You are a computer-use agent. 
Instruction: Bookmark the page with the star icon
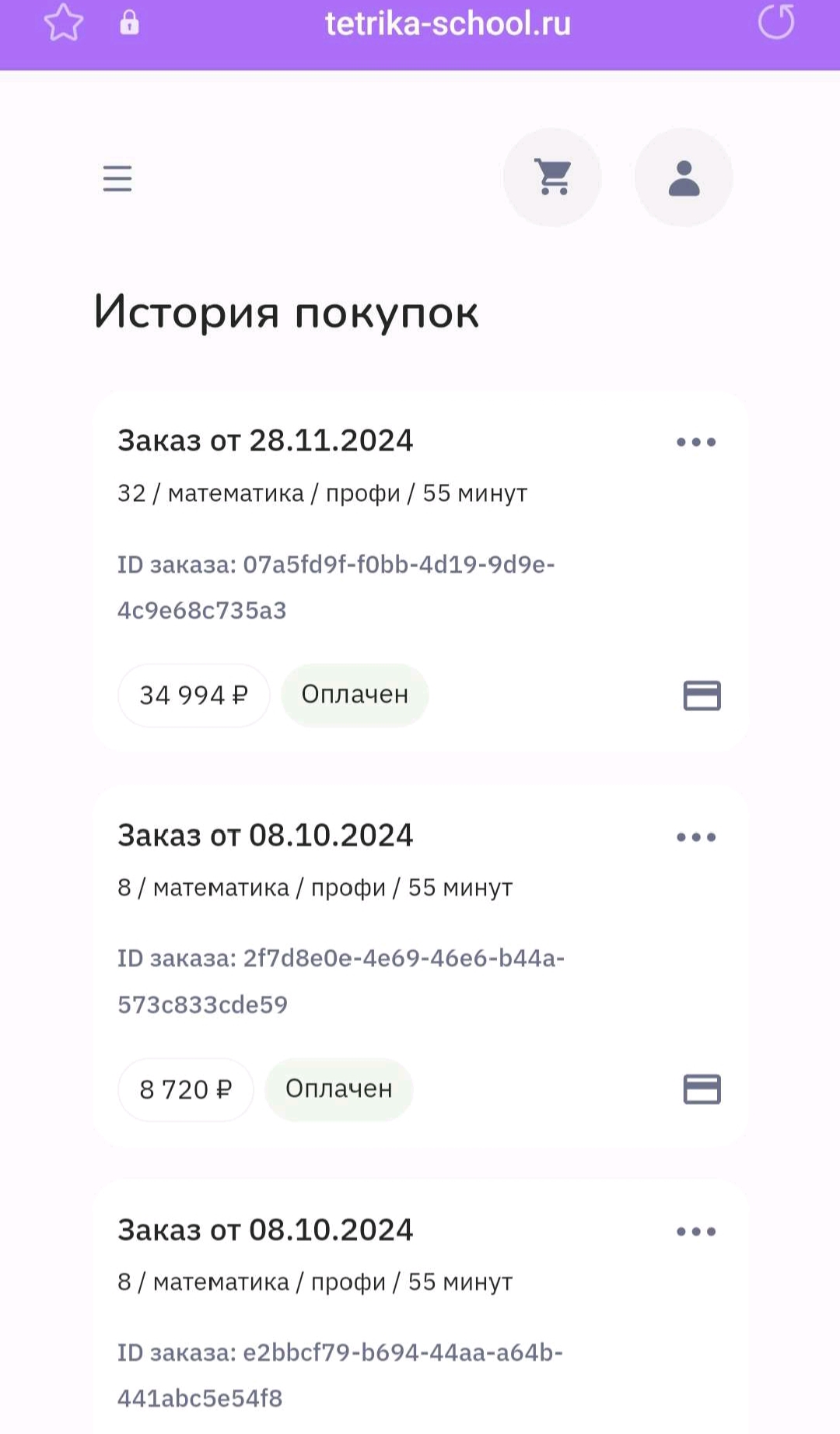click(63, 23)
